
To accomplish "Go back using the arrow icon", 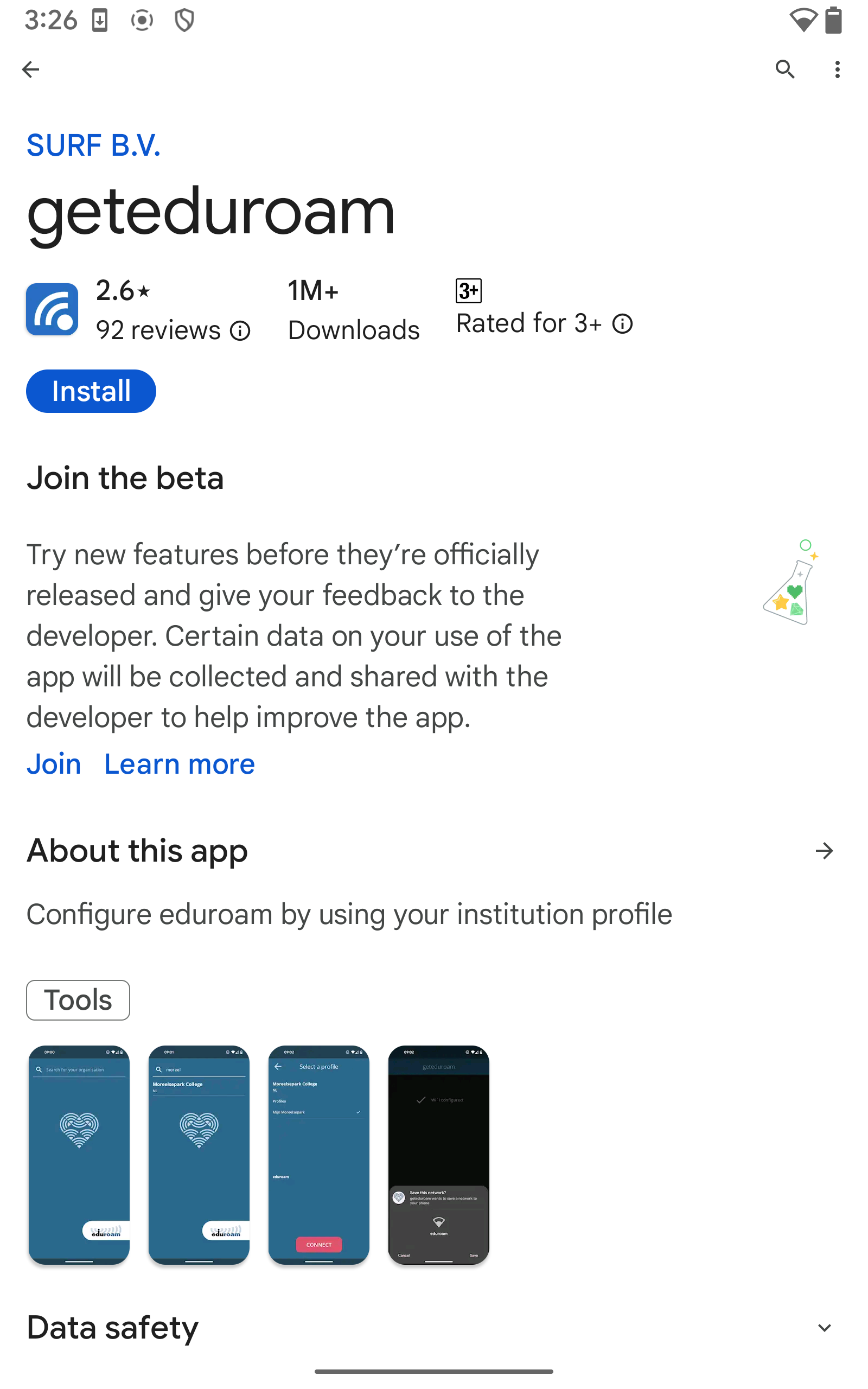I will click(30, 69).
